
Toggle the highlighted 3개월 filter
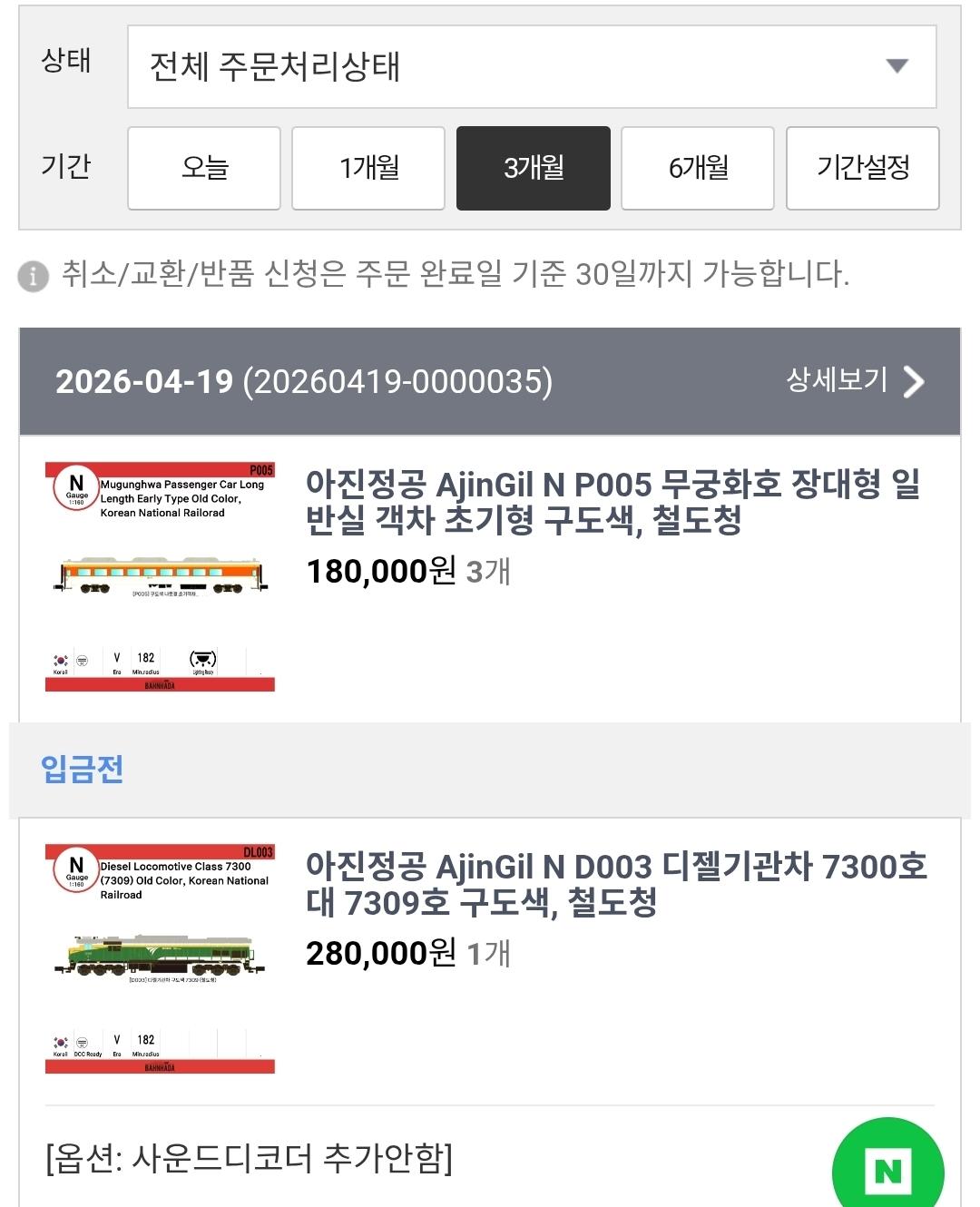coord(533,168)
